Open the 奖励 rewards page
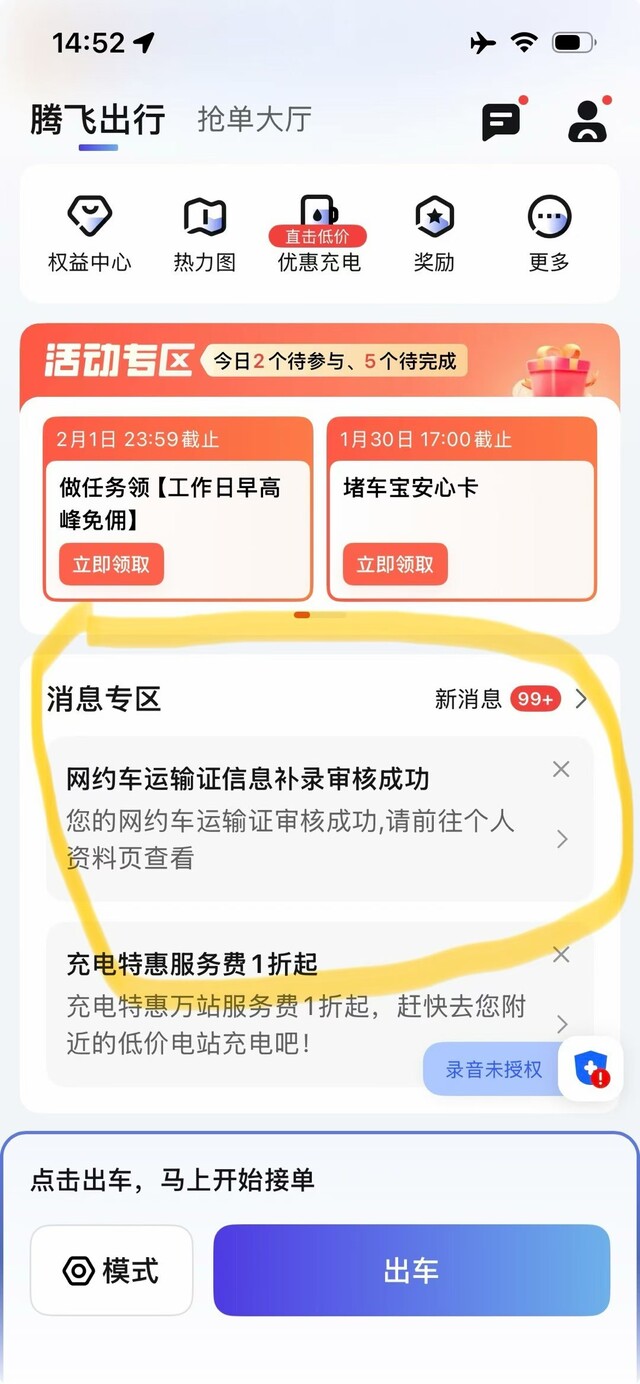Viewport: 640px width, 1384px height. point(434,234)
